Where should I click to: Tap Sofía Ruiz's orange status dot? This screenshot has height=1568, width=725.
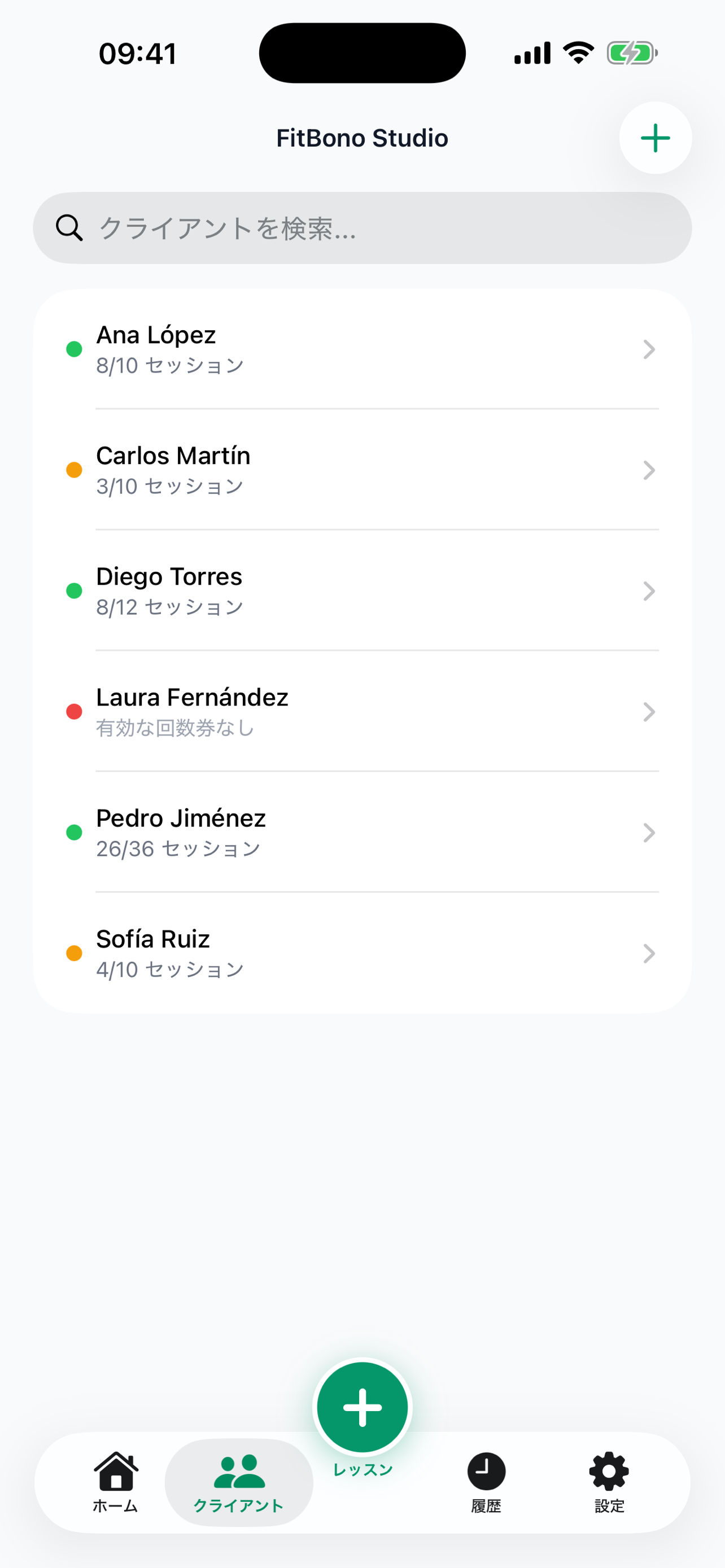coord(75,952)
